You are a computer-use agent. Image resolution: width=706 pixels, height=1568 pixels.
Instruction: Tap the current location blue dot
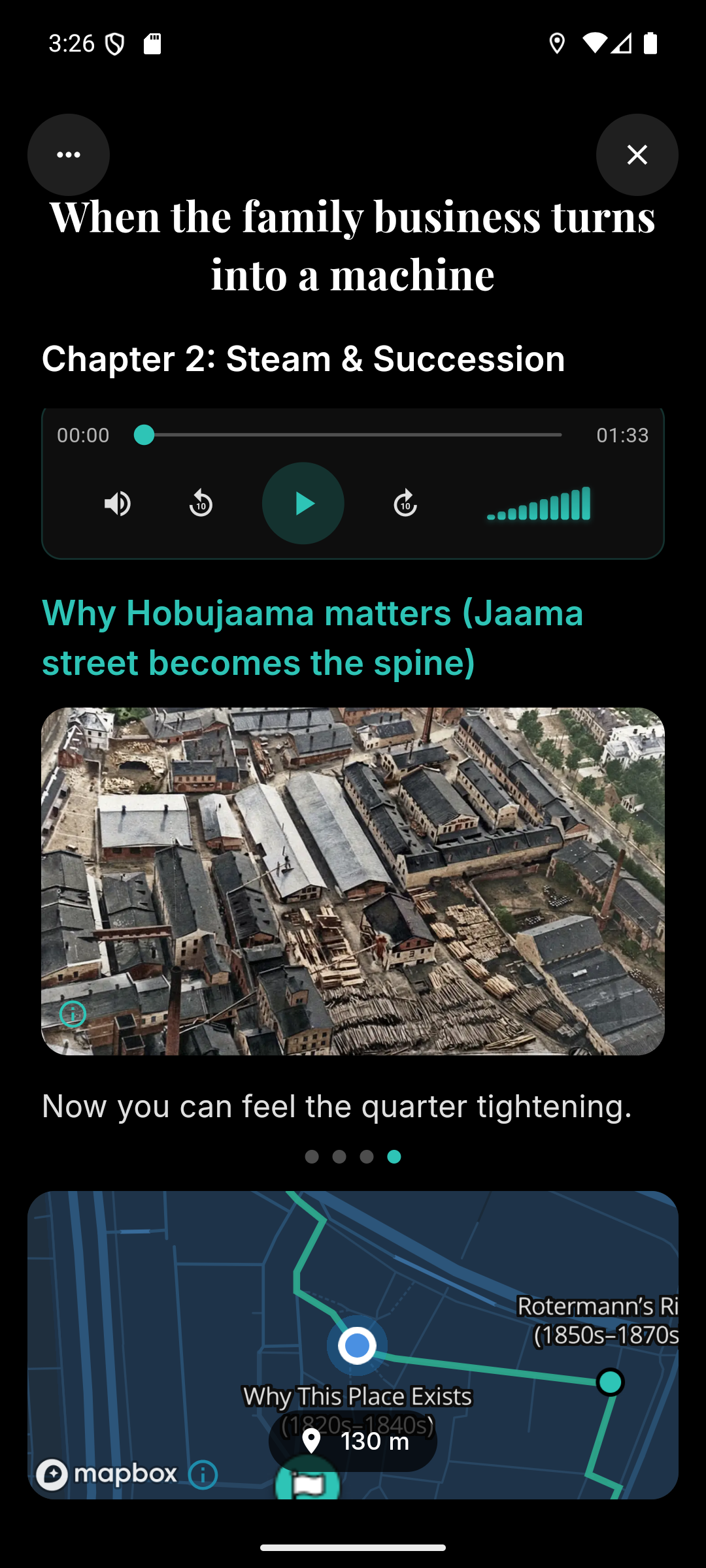357,1345
